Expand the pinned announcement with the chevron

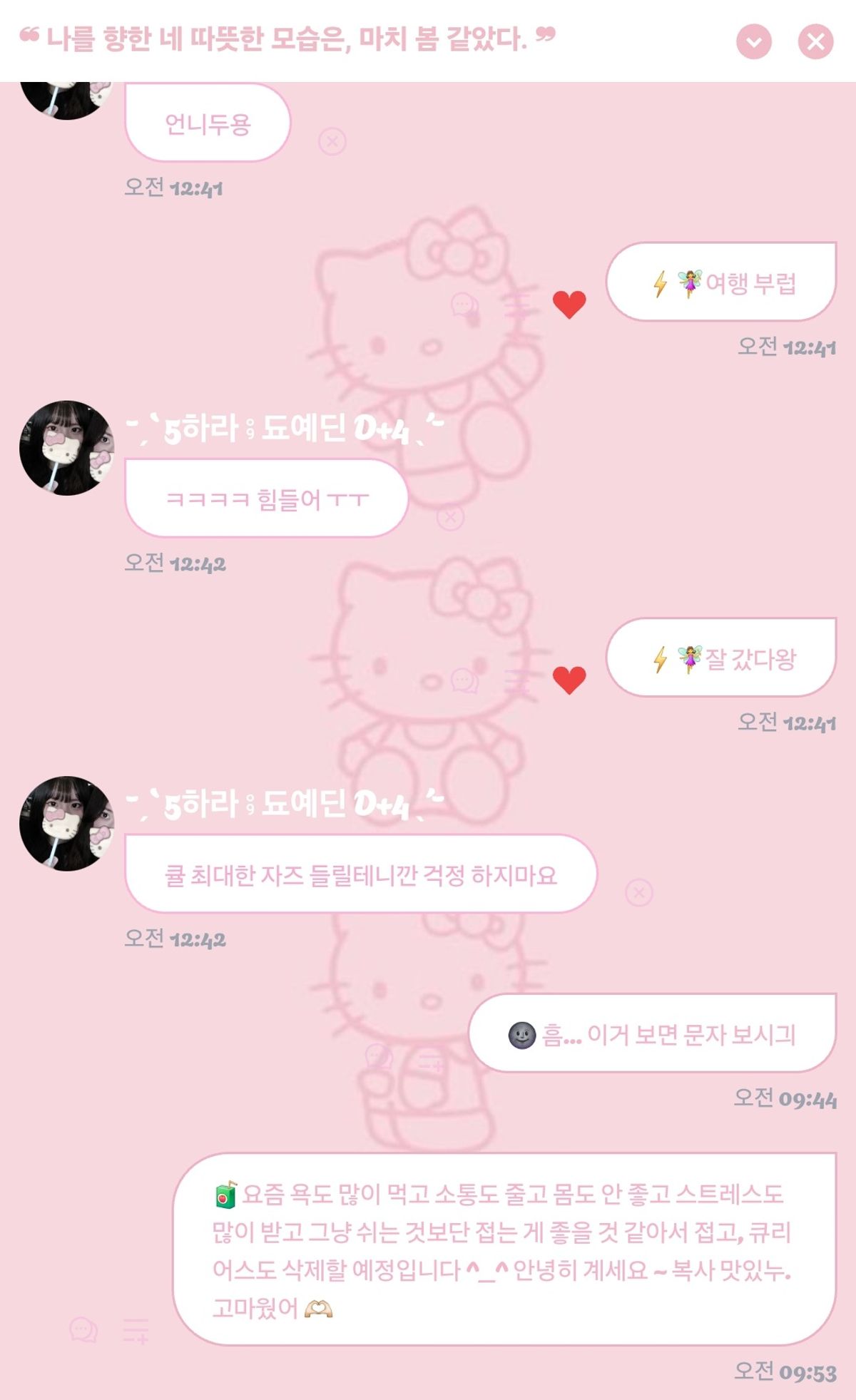(x=753, y=42)
